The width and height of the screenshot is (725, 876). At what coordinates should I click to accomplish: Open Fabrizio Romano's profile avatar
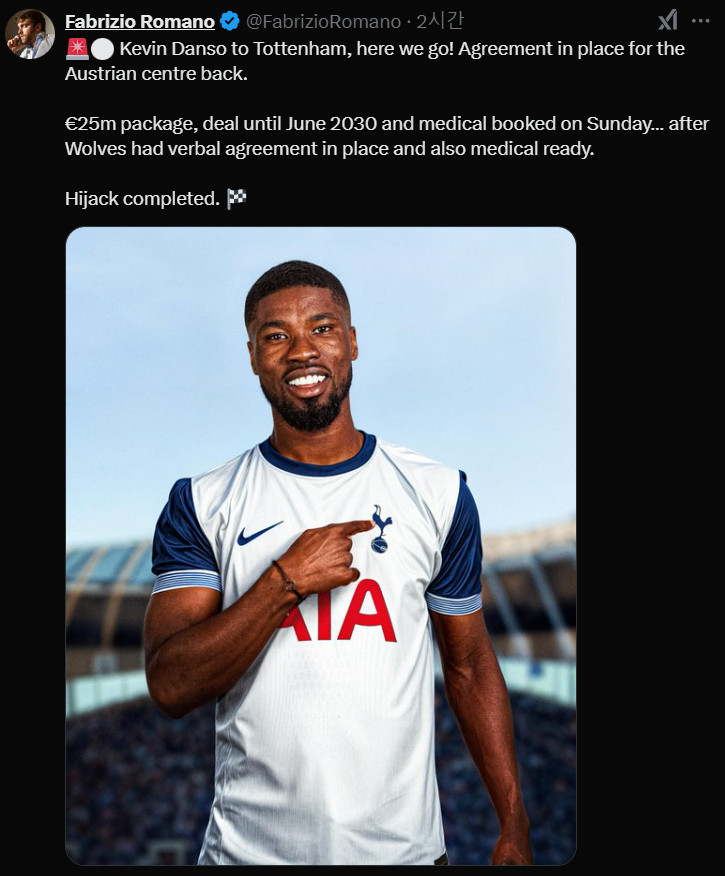(29, 34)
